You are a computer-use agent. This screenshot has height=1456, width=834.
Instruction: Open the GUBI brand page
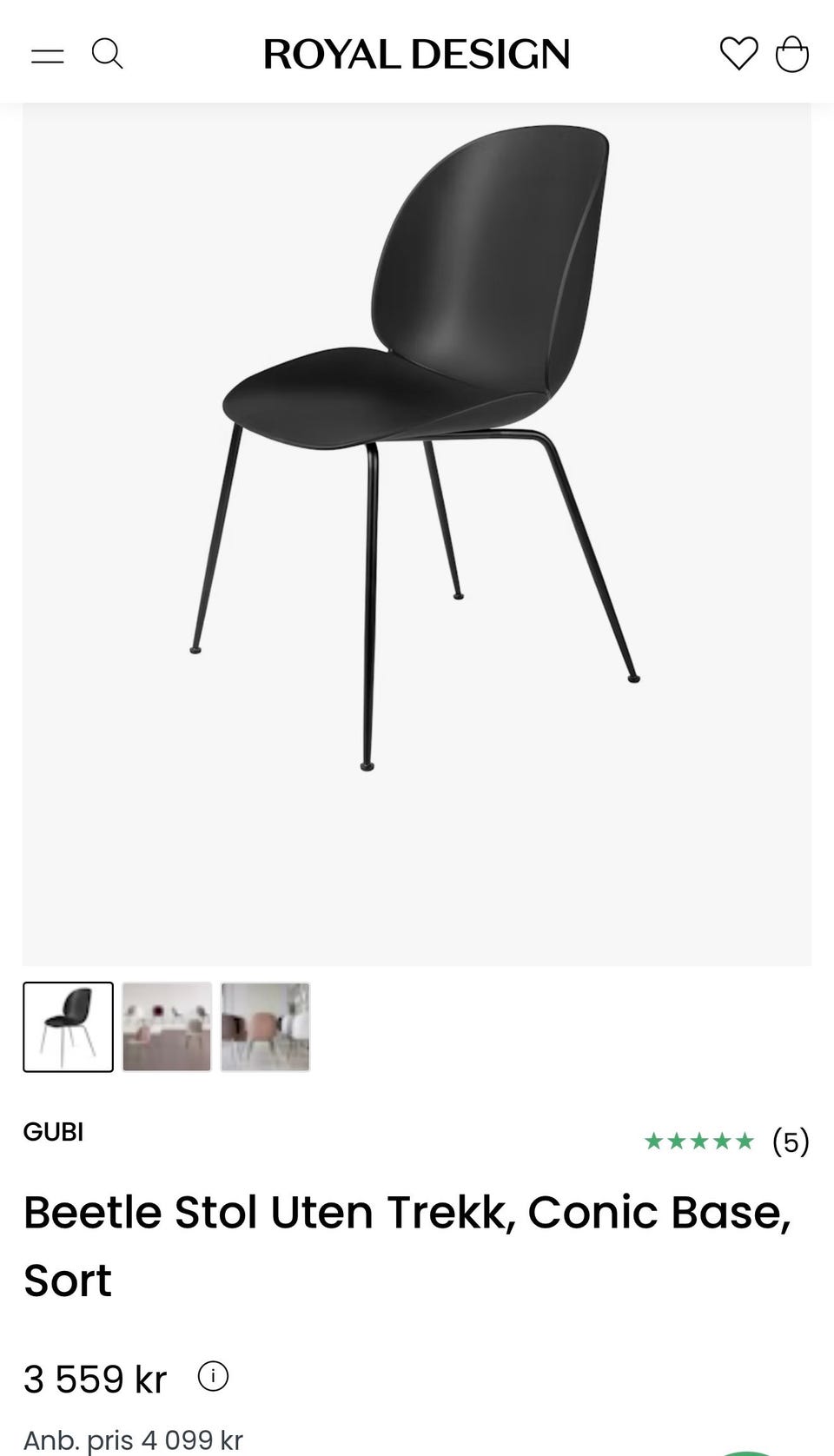click(x=53, y=1132)
